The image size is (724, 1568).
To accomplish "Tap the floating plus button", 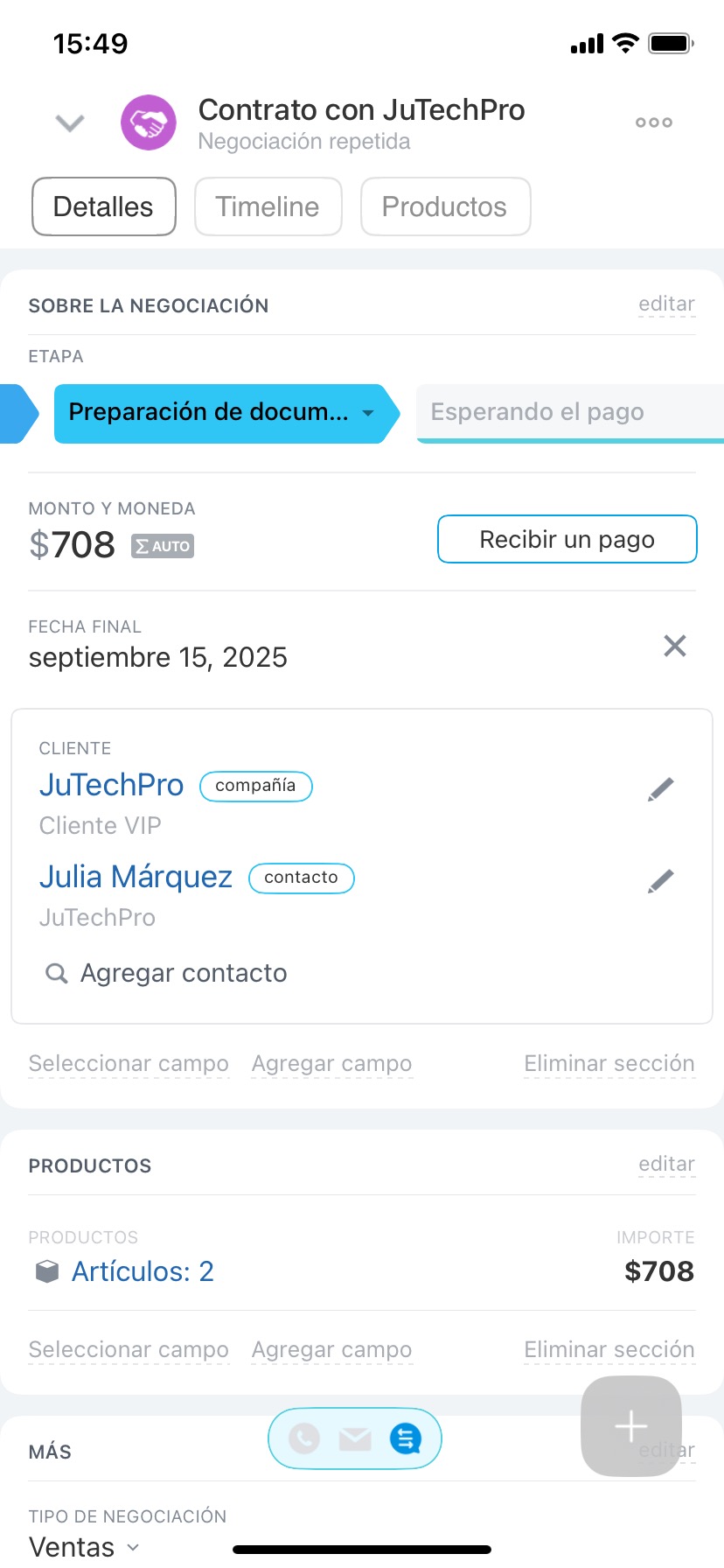I will coord(631,1426).
